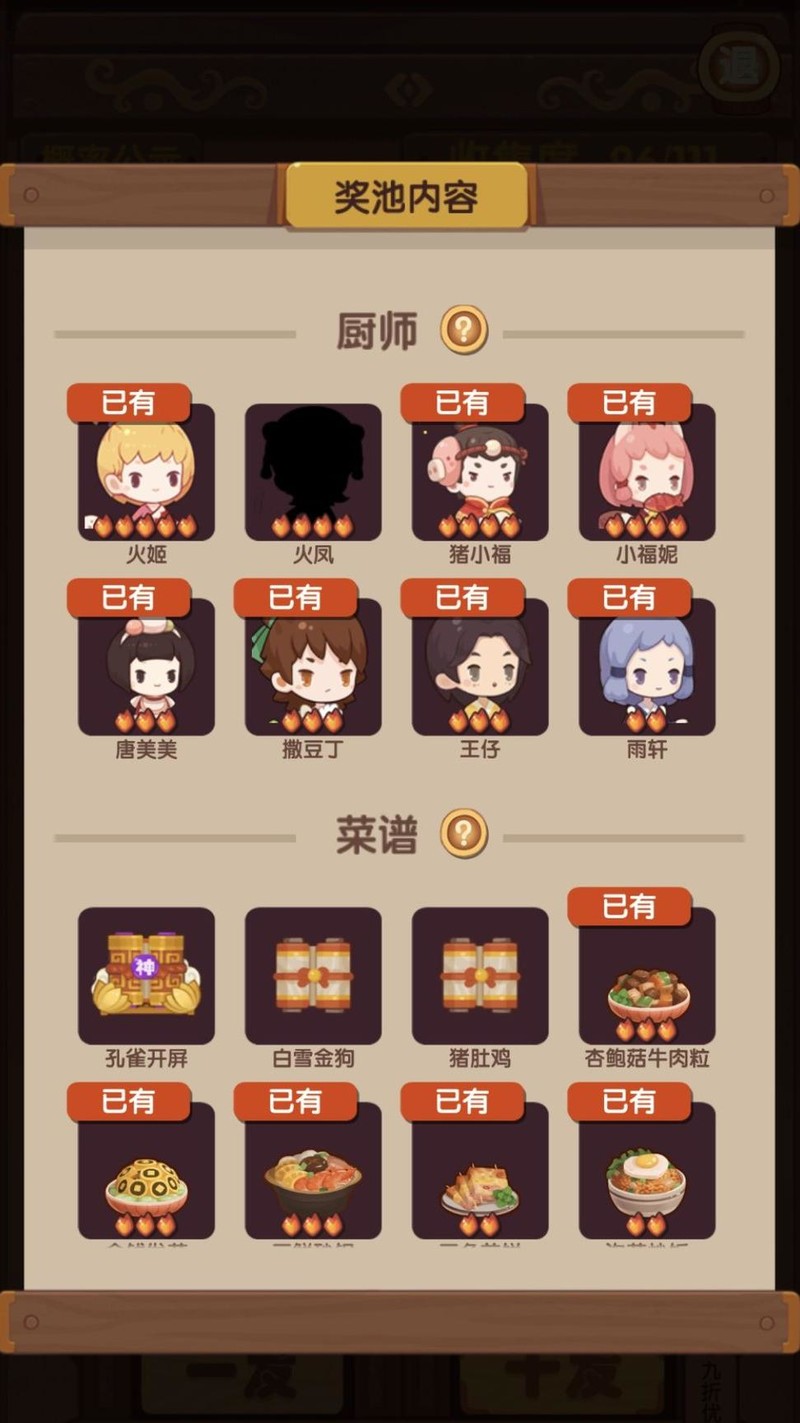The height and width of the screenshot is (1423, 800).
Task: Open recipe 杏鲍菇牛肉粒
Action: click(647, 976)
